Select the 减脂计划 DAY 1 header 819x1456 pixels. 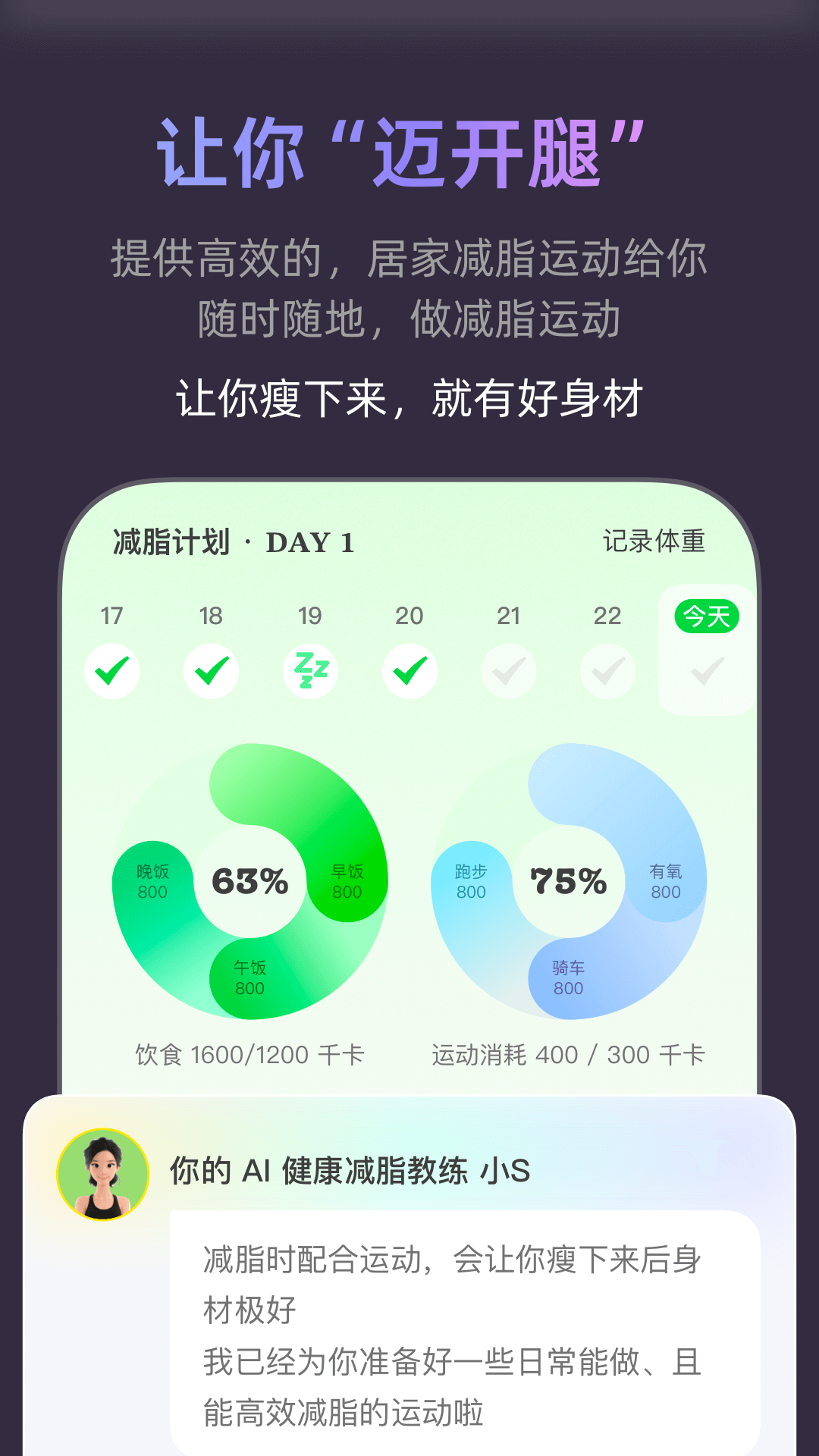click(x=231, y=543)
